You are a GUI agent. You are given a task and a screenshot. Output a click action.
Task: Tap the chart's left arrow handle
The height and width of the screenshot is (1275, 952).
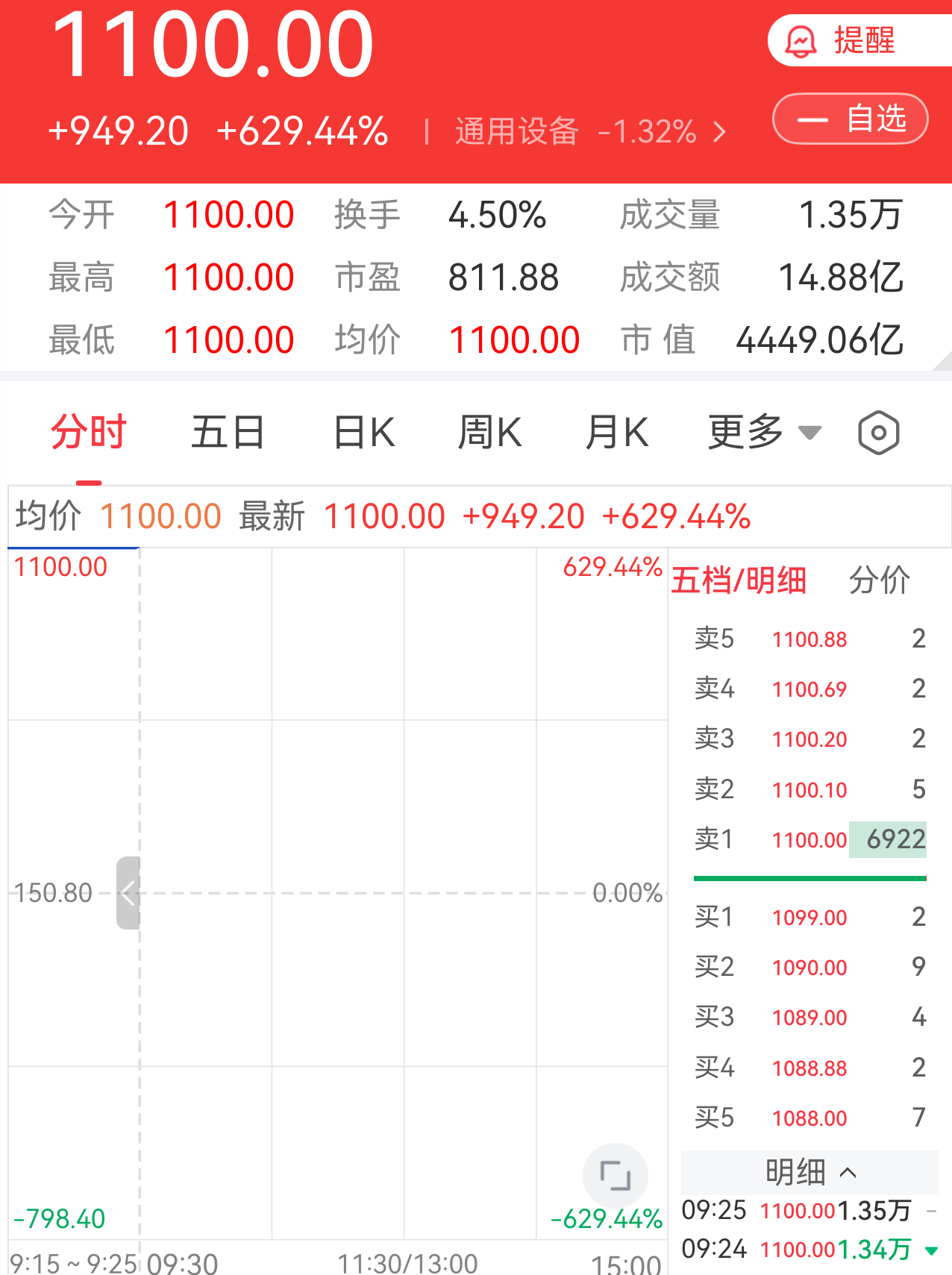pos(128,893)
